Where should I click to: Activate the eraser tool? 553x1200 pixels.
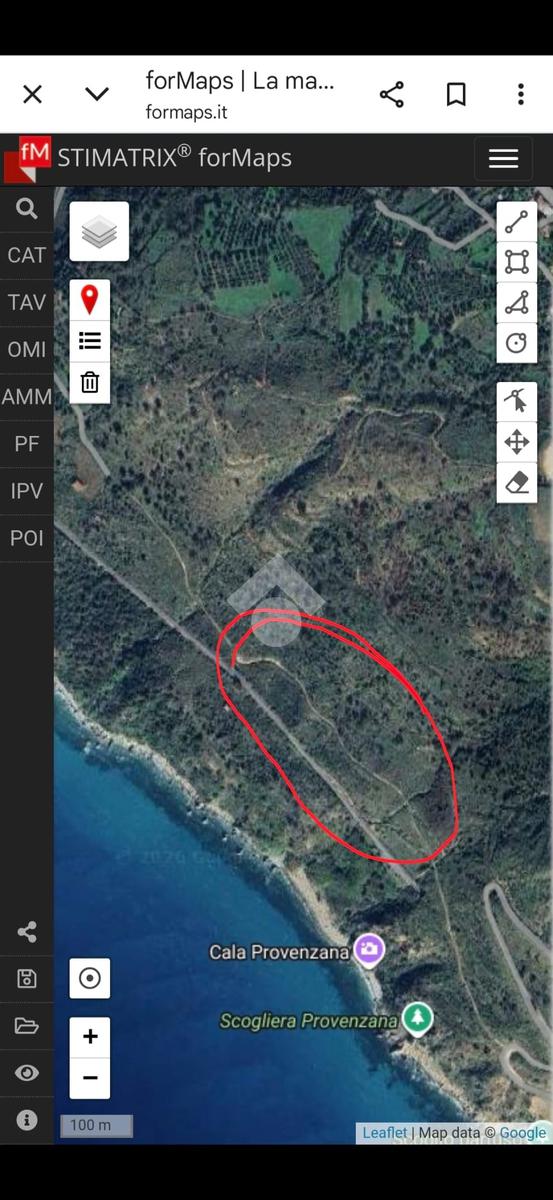coord(517,482)
